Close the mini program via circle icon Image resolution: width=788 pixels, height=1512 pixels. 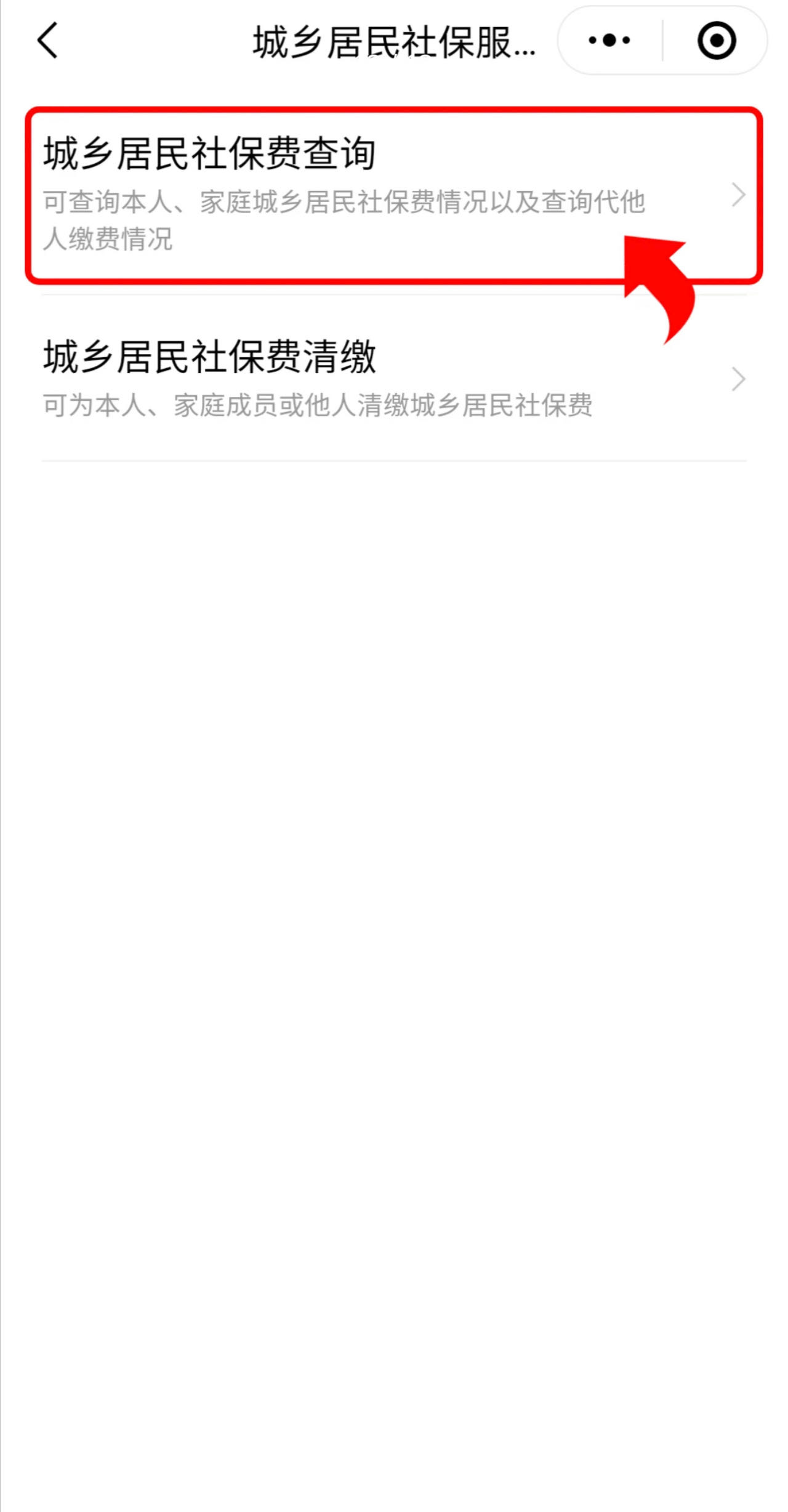click(717, 41)
